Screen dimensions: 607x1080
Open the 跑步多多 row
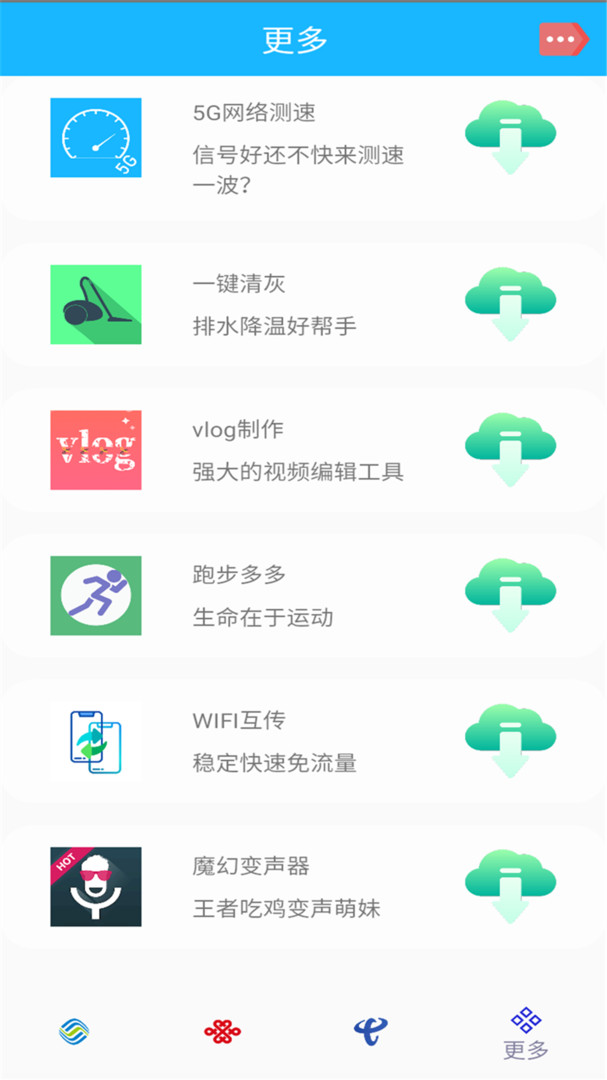(x=303, y=595)
